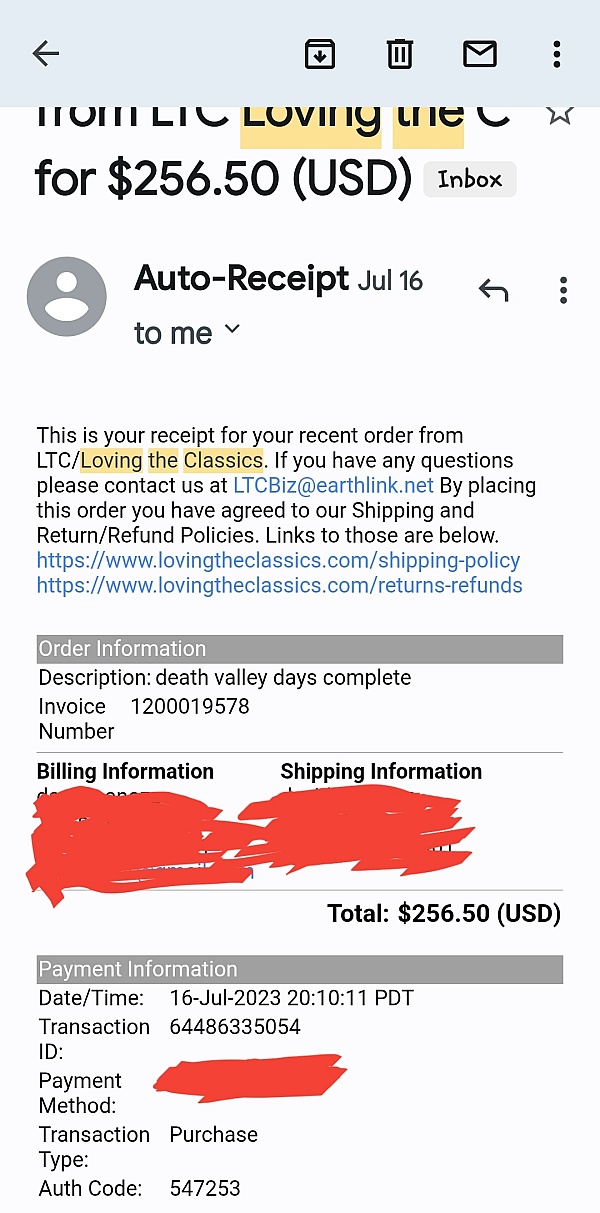Tap the Inbox label chip

coord(470,180)
